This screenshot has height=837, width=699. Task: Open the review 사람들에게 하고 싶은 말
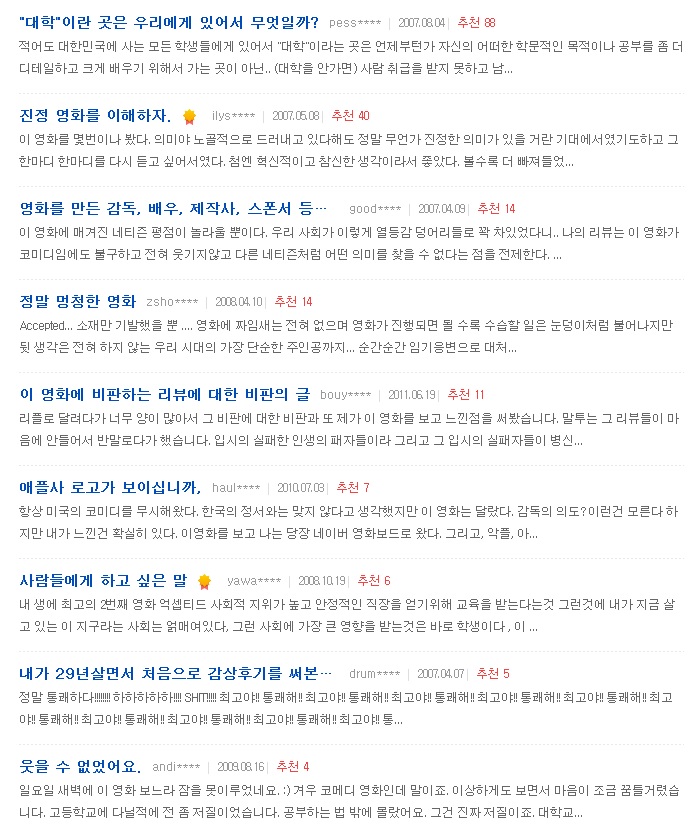(103, 580)
